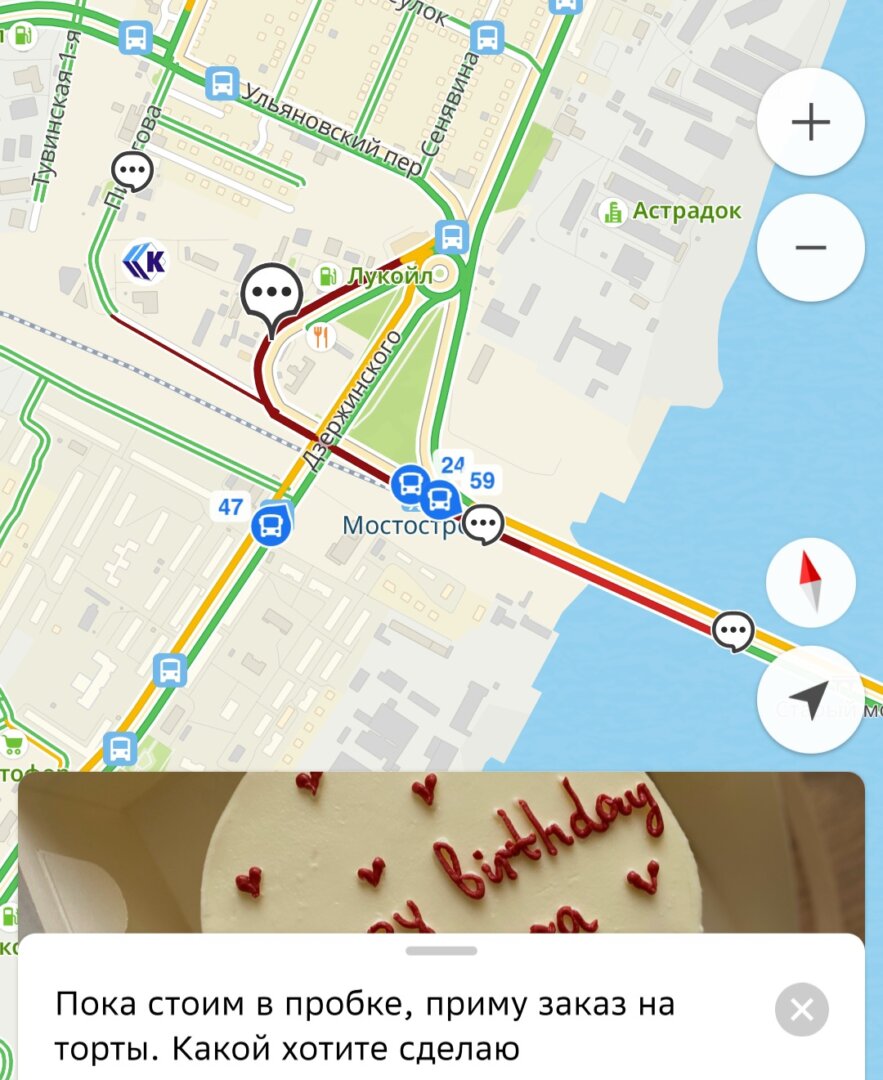Close the traffic comment card
883x1080 pixels.
coord(801,1010)
